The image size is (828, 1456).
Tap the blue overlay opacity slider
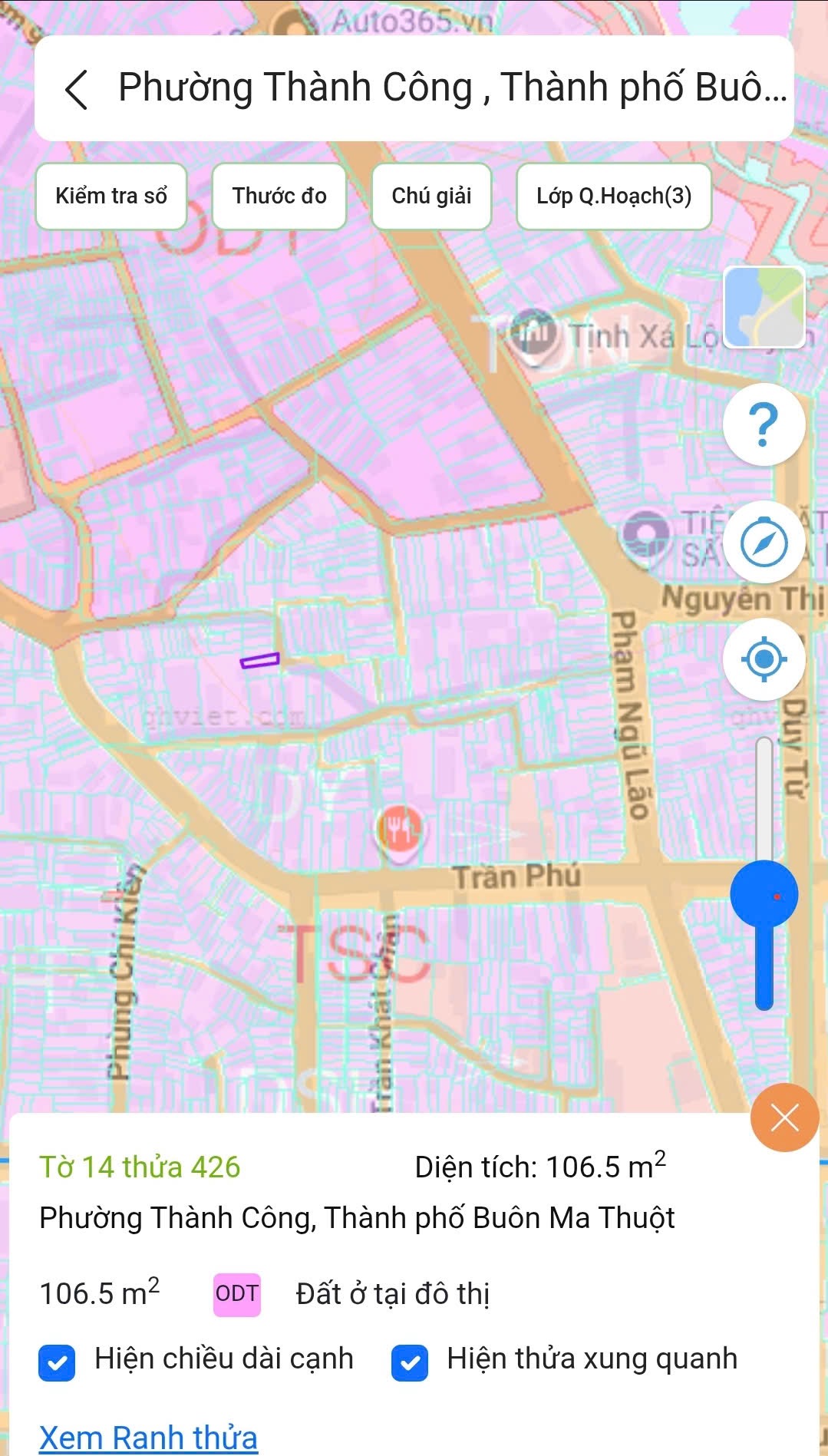pyautogui.click(x=764, y=895)
